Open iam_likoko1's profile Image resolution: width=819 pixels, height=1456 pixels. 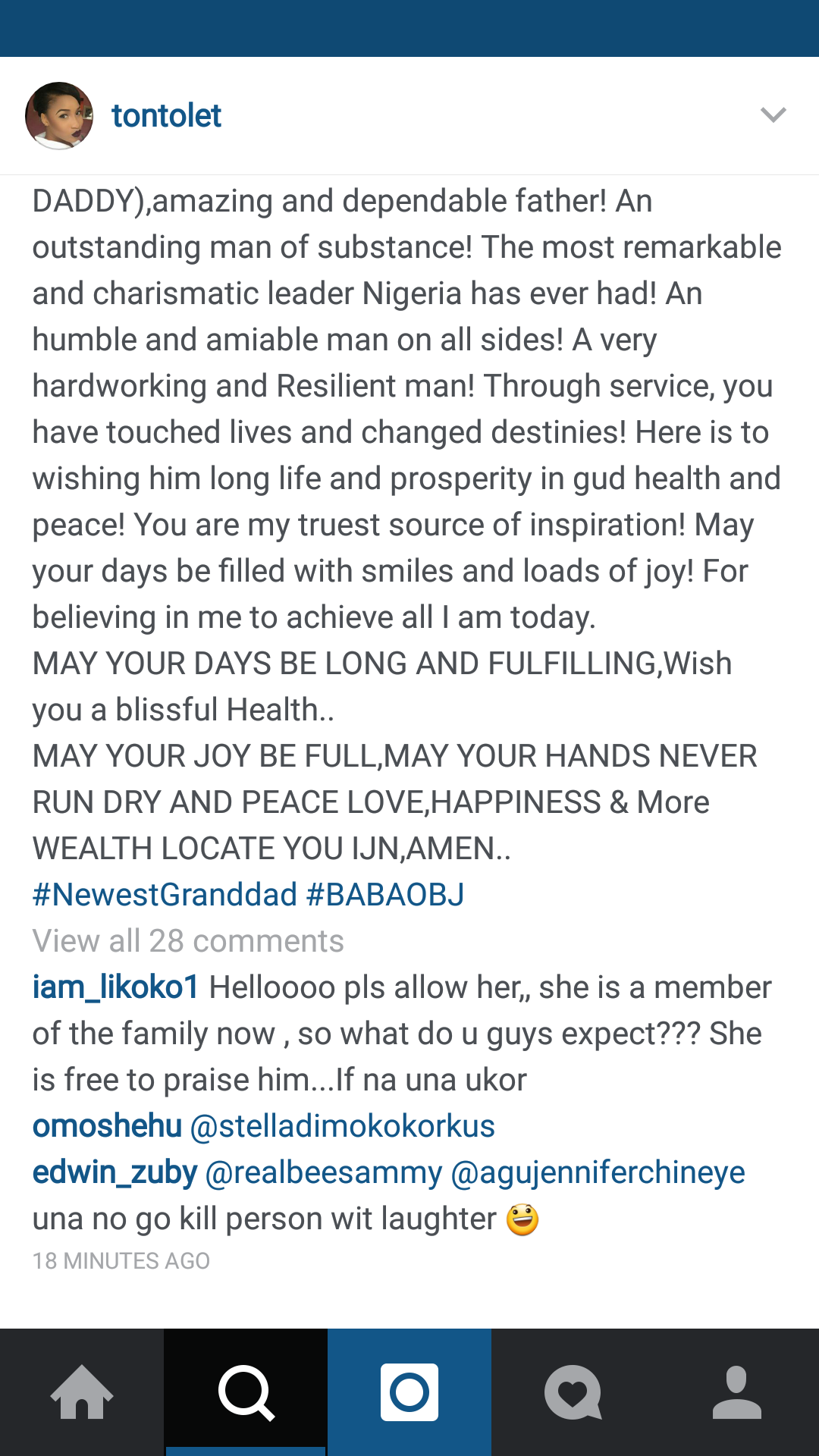point(115,987)
